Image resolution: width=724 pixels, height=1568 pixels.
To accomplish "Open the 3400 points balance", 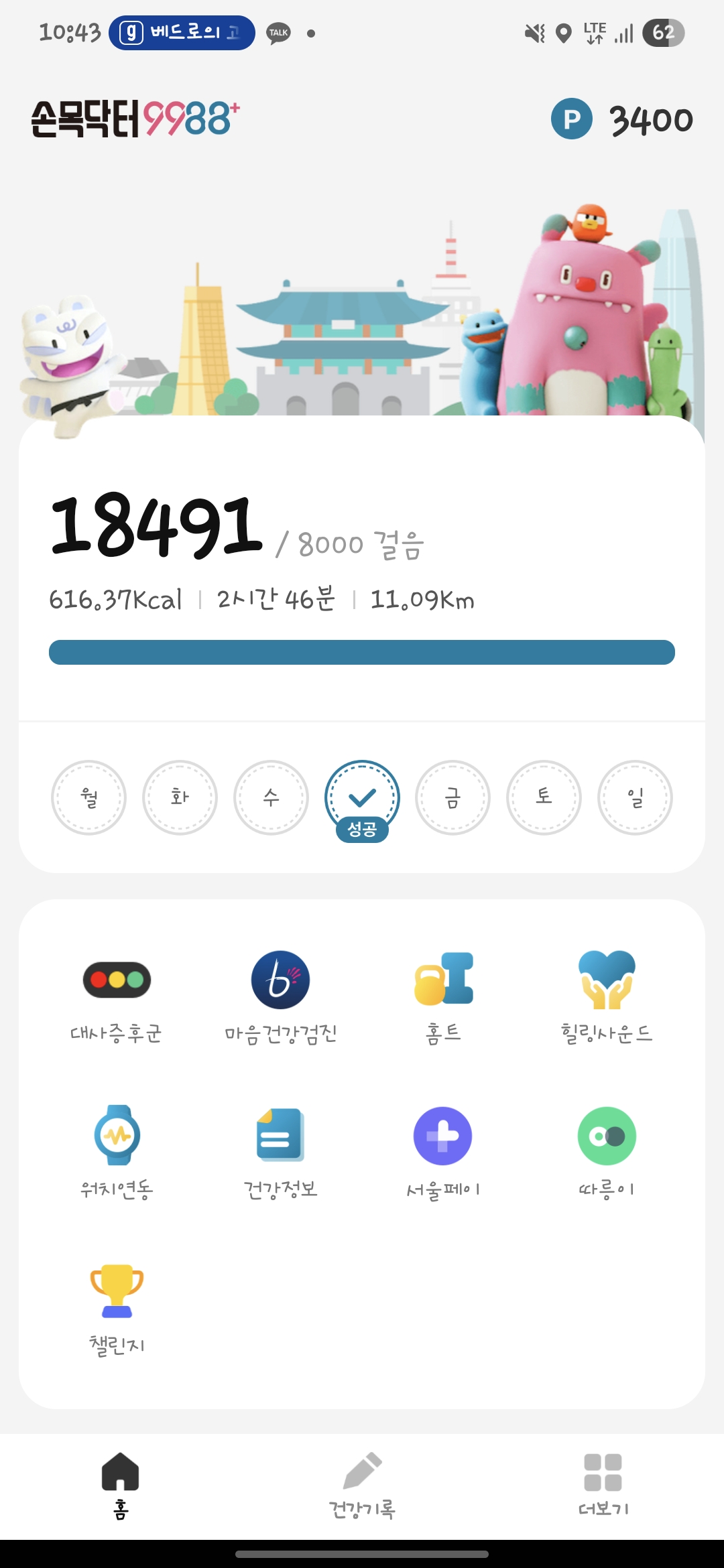I will (x=622, y=120).
